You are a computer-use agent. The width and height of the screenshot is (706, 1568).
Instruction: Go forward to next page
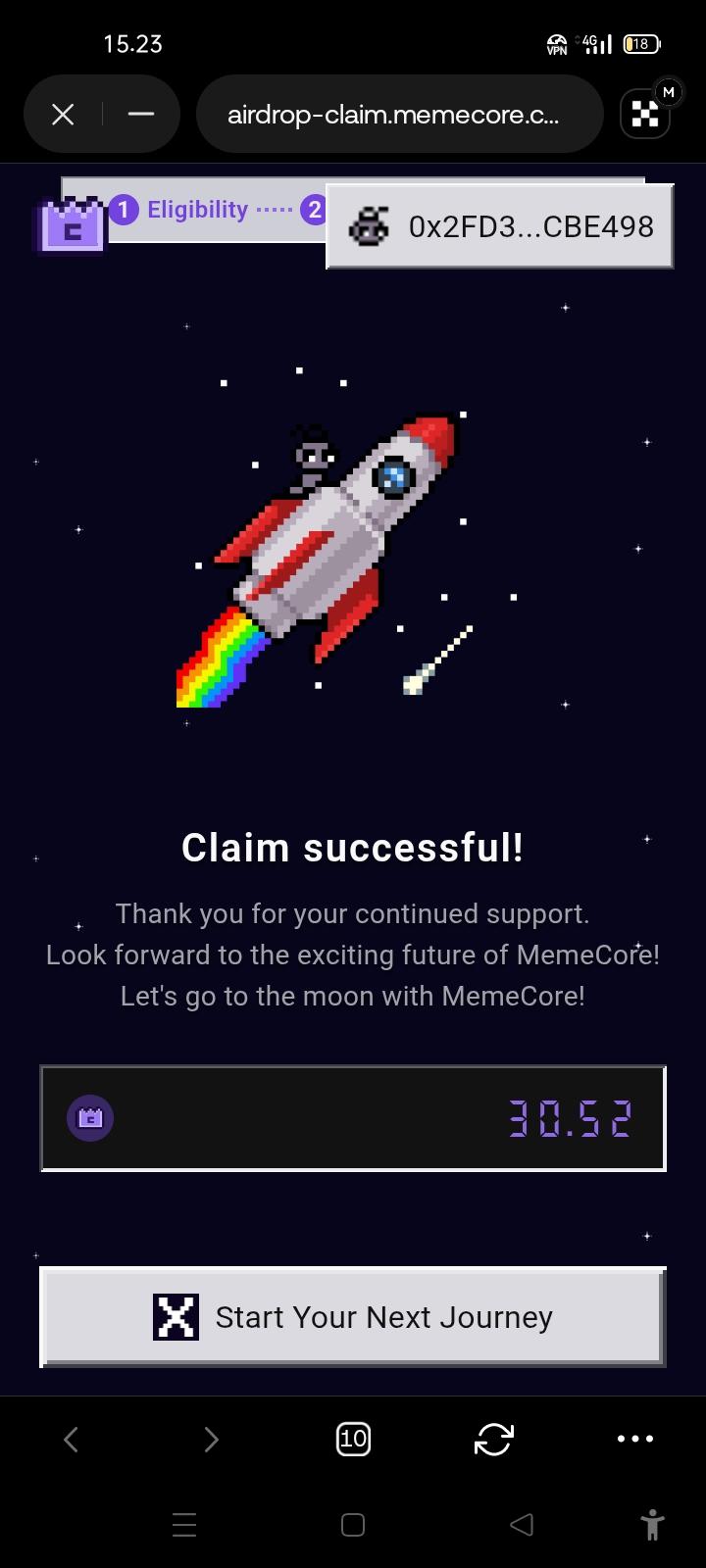point(212,1439)
